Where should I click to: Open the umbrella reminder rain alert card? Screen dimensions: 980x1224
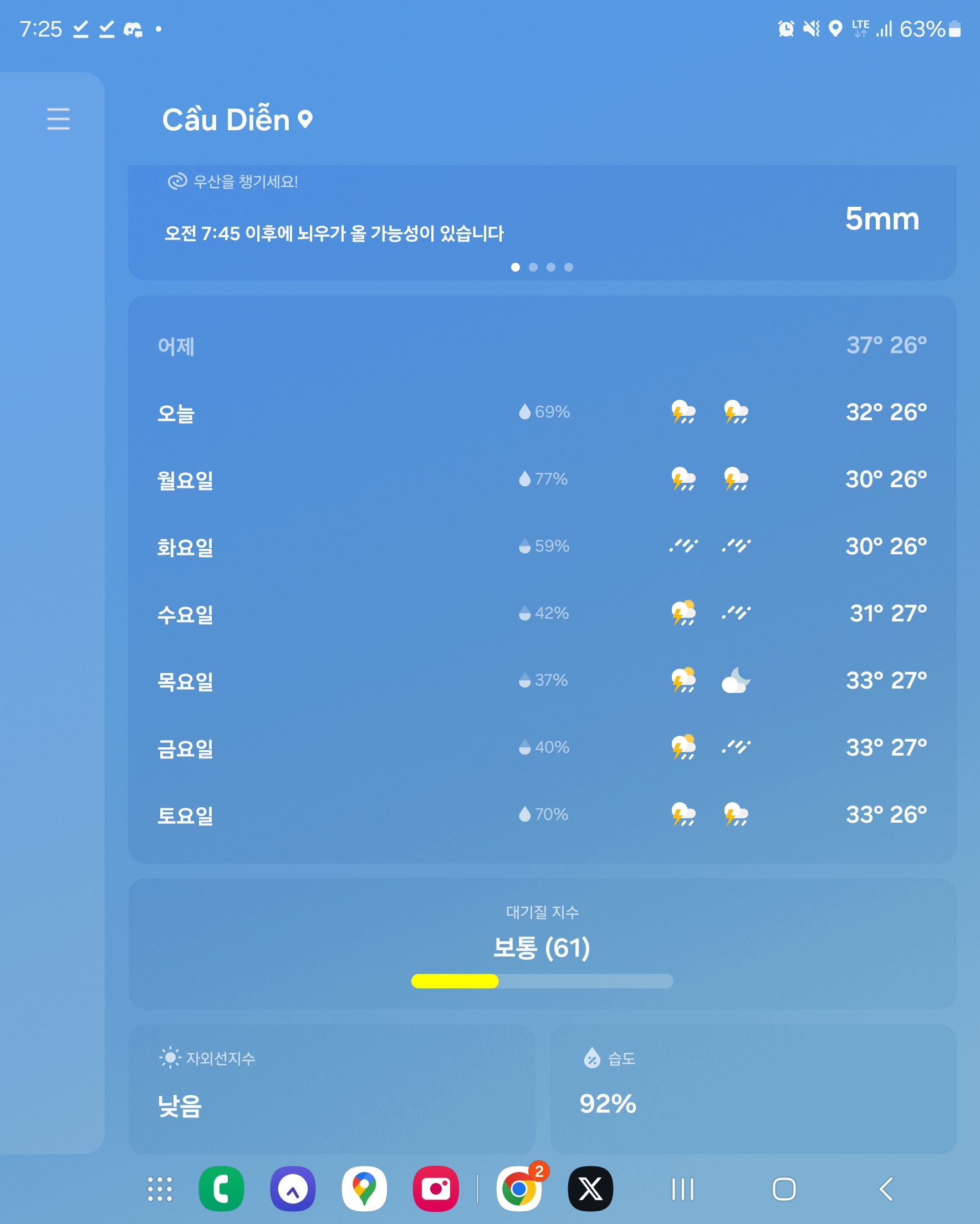coord(541,222)
